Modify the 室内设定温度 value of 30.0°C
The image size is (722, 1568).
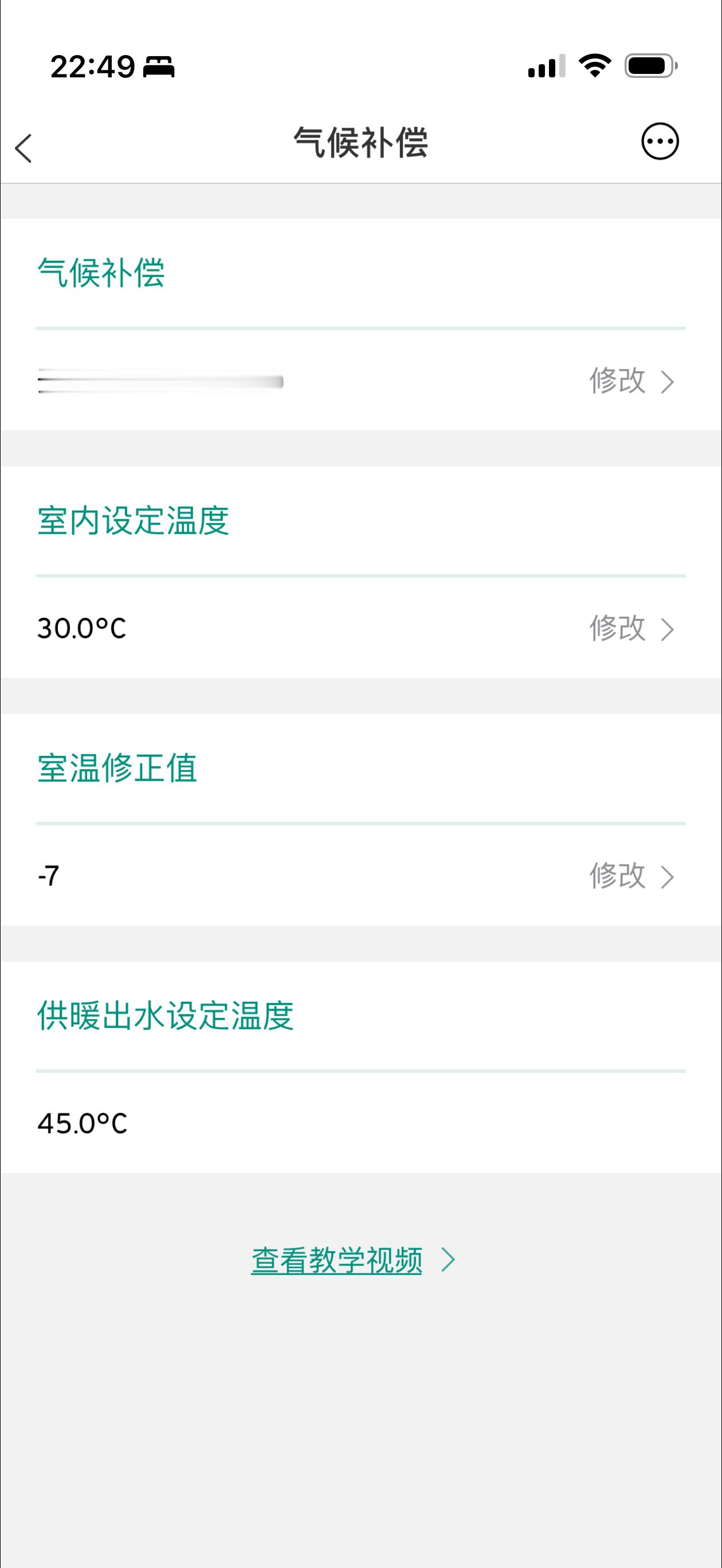631,628
